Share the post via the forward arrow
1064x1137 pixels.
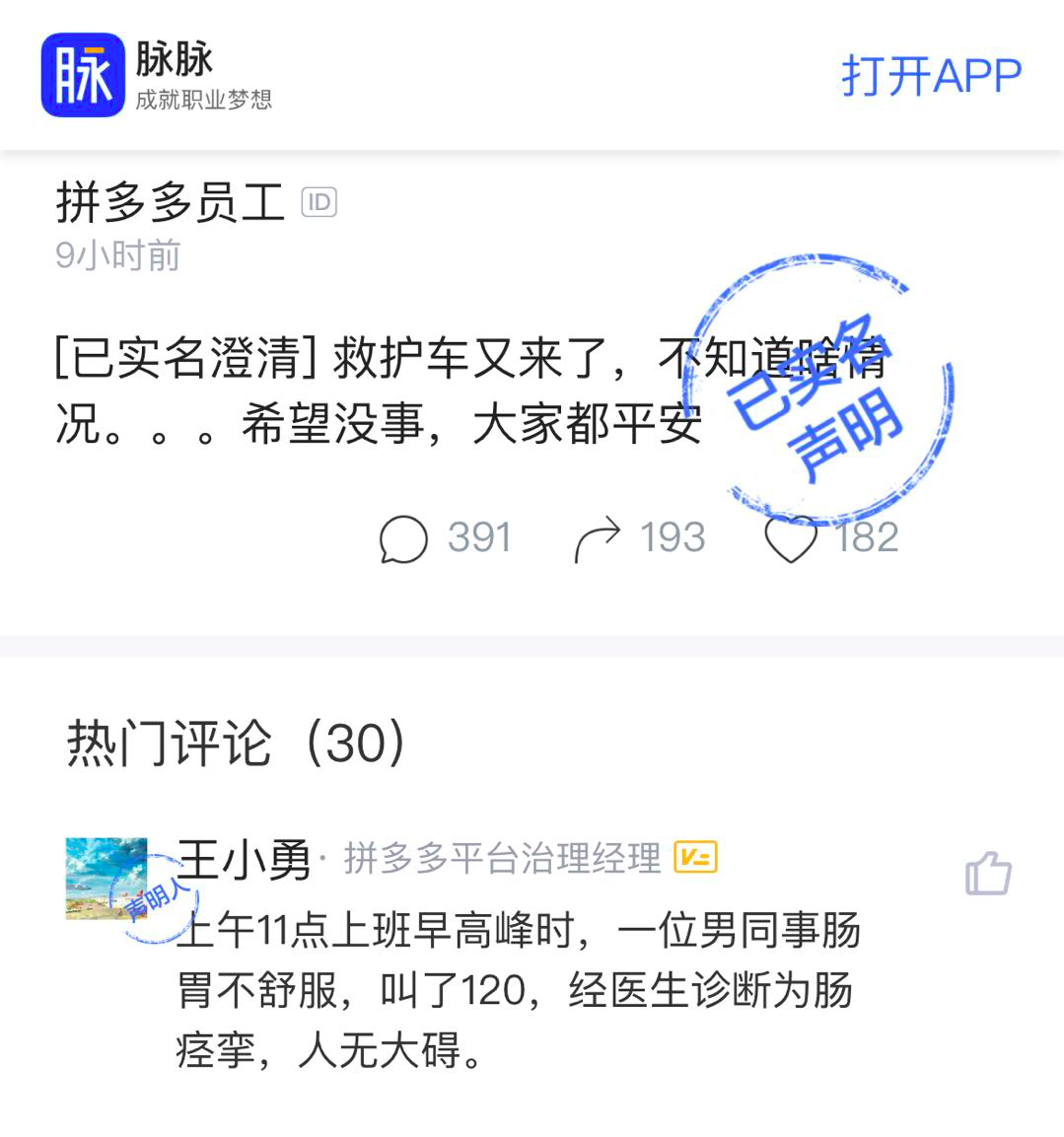coord(597,539)
